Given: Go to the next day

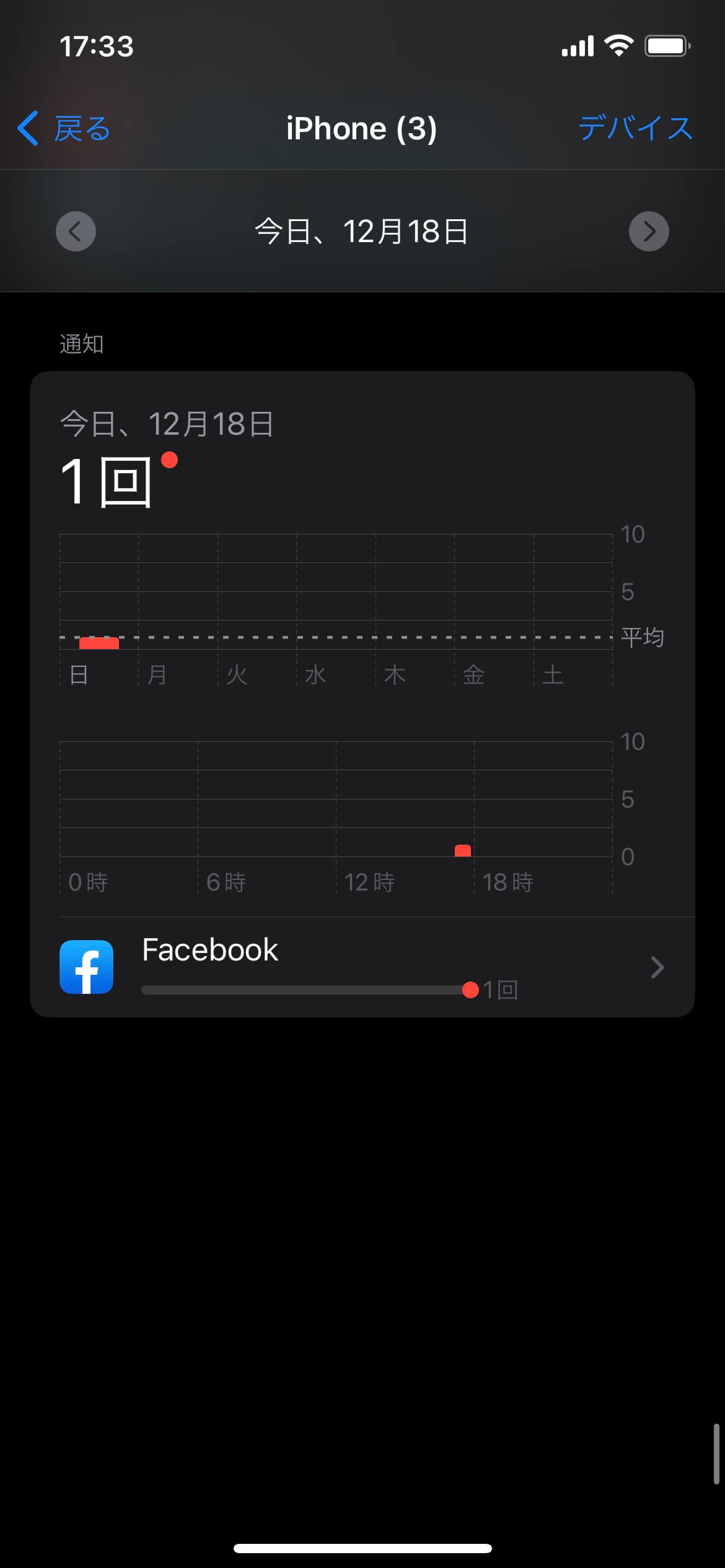Looking at the screenshot, I should [x=648, y=232].
